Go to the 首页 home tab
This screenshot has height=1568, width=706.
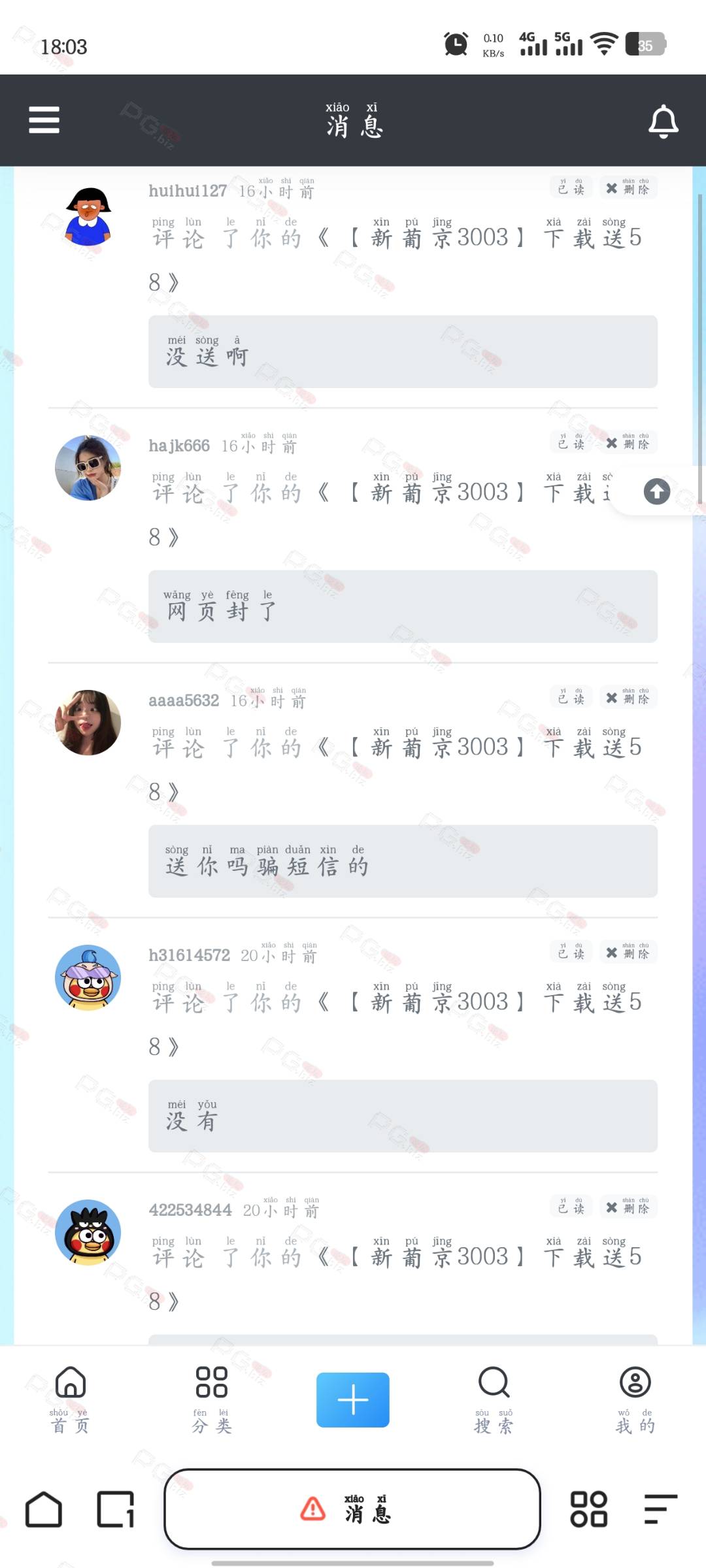(71, 1399)
